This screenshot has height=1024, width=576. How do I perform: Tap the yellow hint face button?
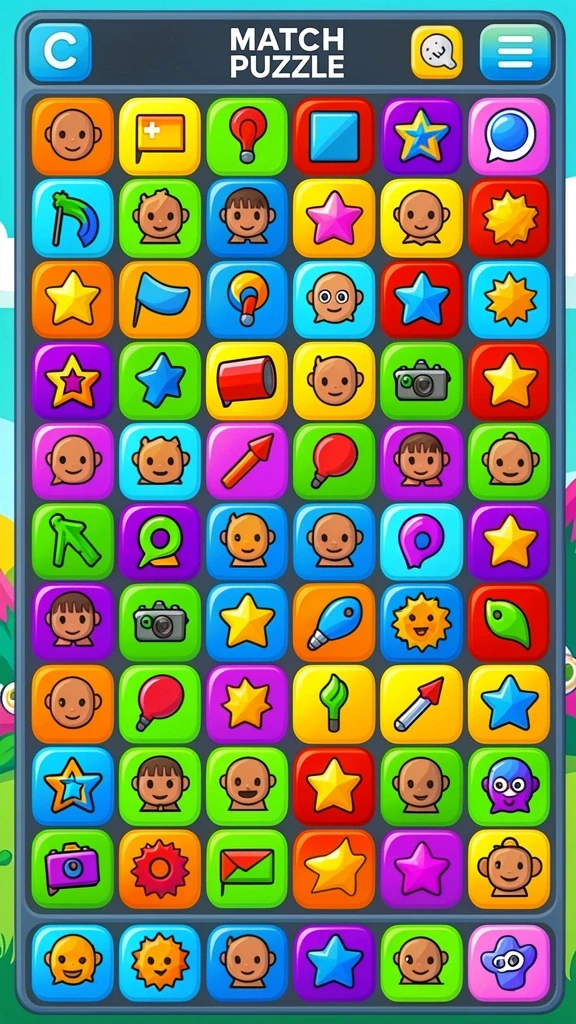437,52
